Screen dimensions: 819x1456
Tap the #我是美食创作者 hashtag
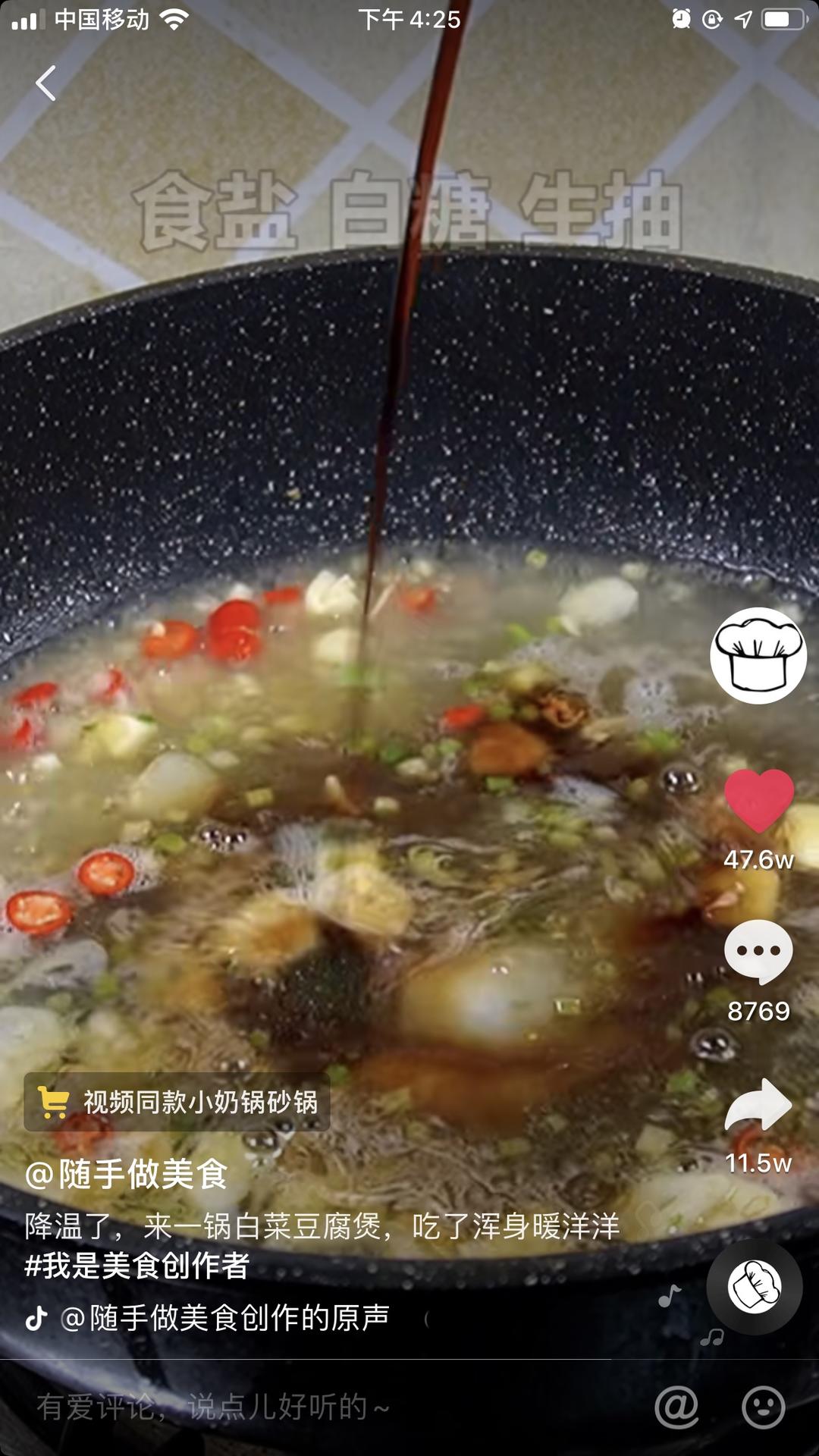tap(137, 1266)
